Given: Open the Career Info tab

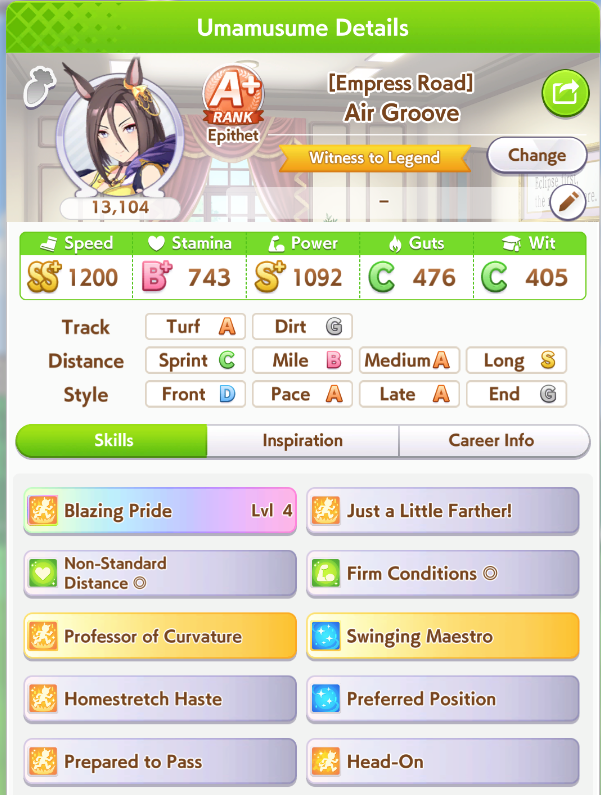Looking at the screenshot, I should point(493,441).
